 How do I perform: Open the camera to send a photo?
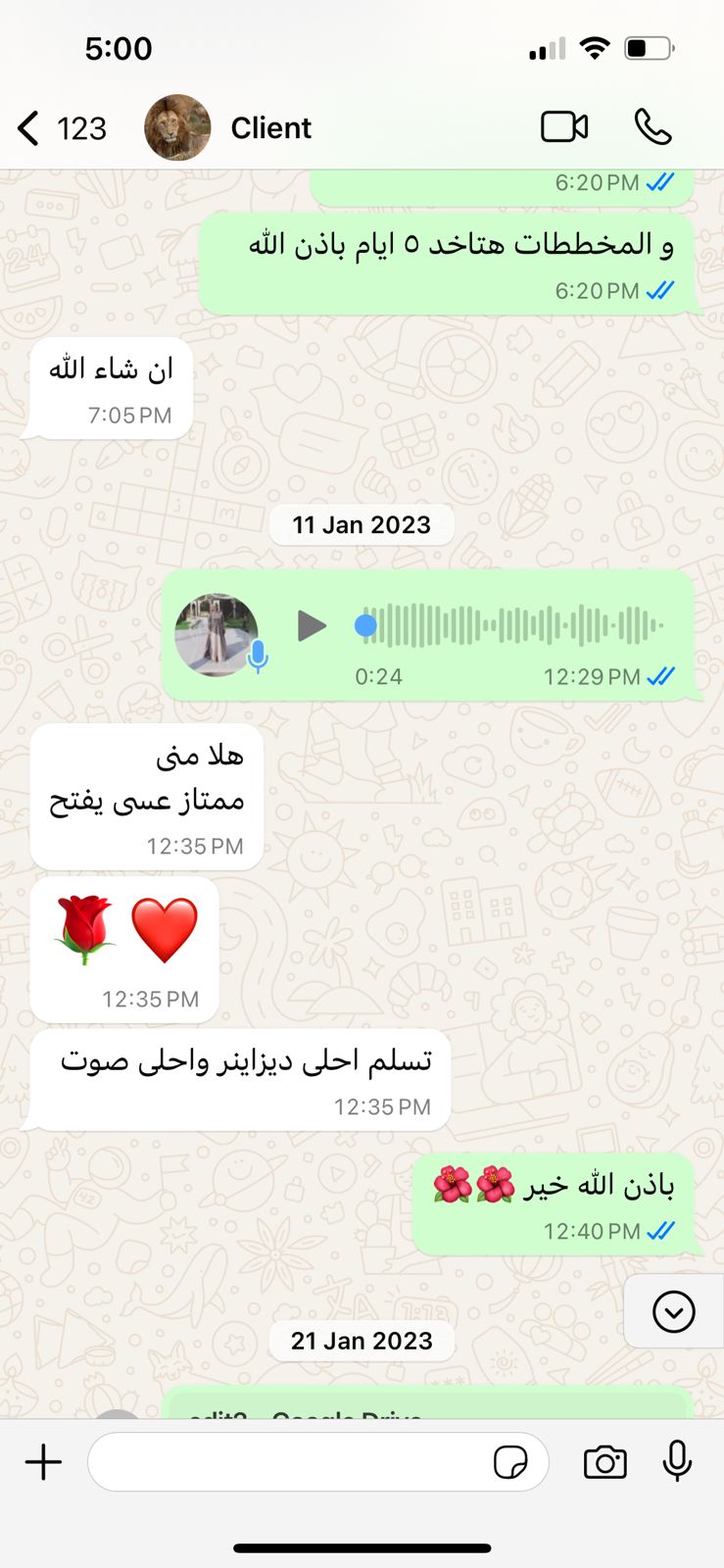coord(604,1462)
